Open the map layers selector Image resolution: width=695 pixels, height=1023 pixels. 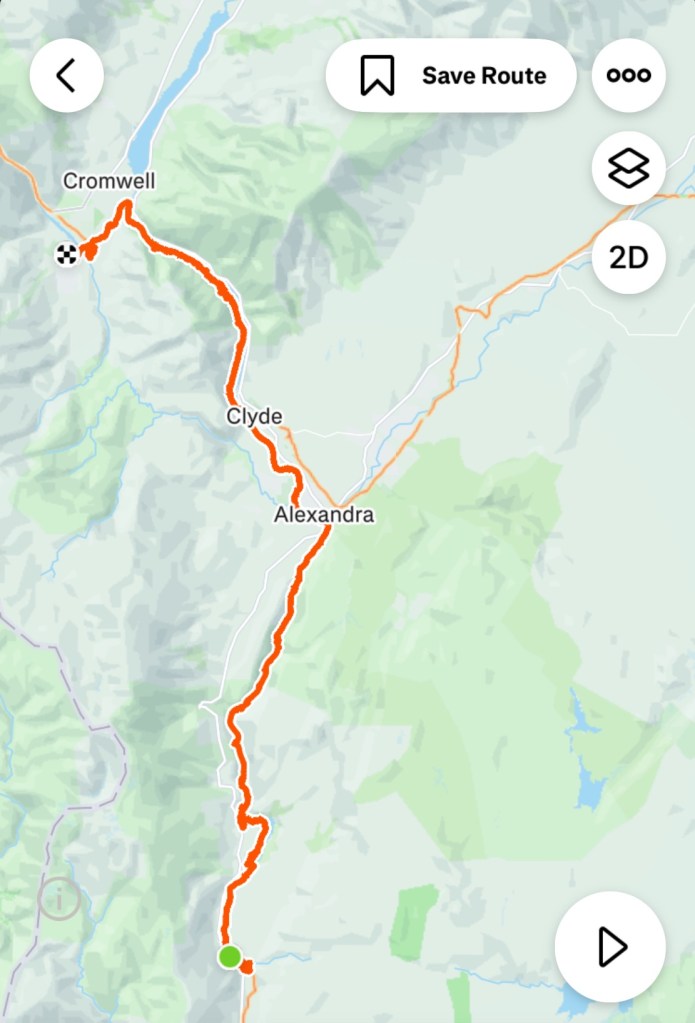[628, 168]
